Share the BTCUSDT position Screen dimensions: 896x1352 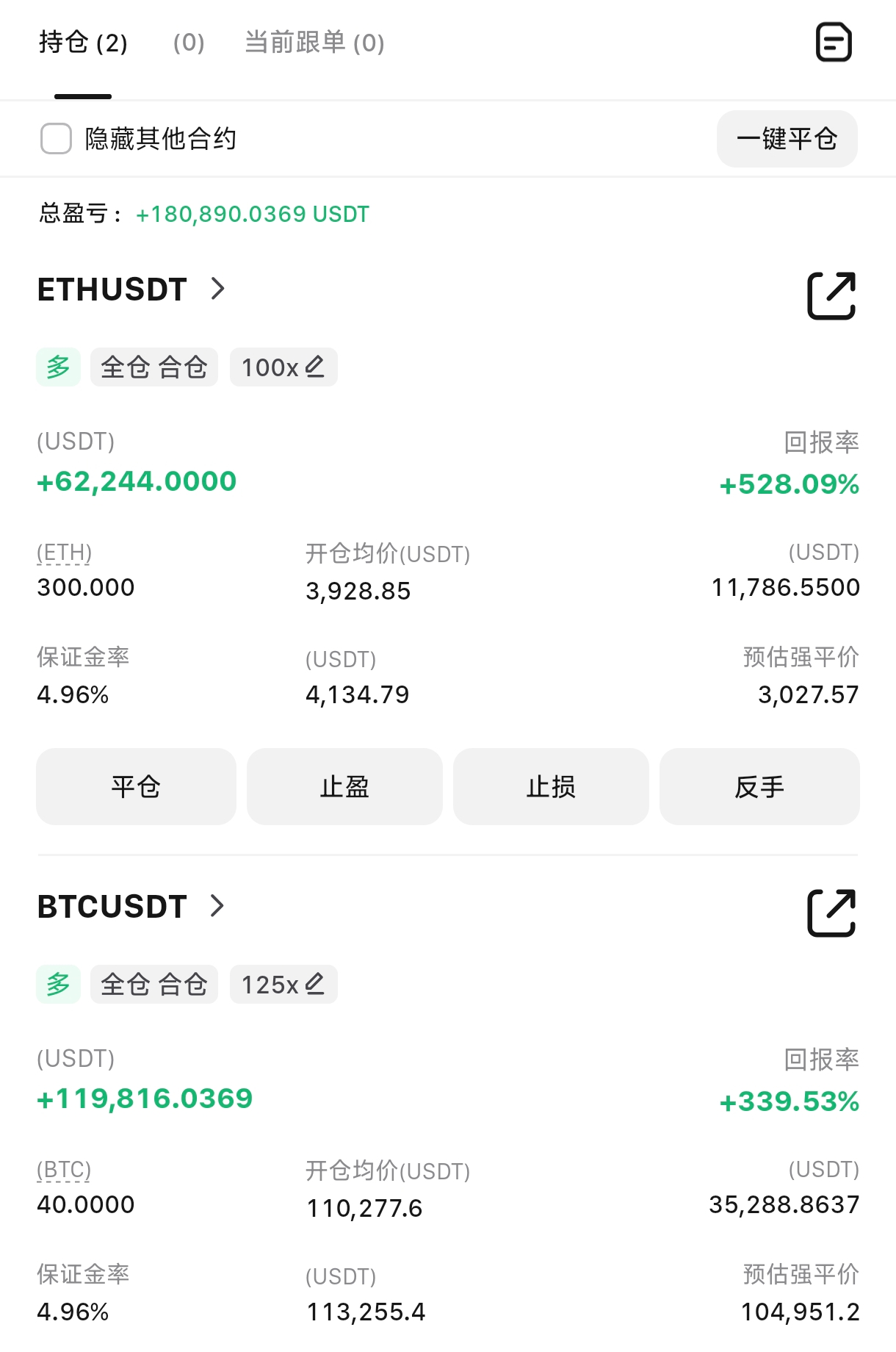831,913
